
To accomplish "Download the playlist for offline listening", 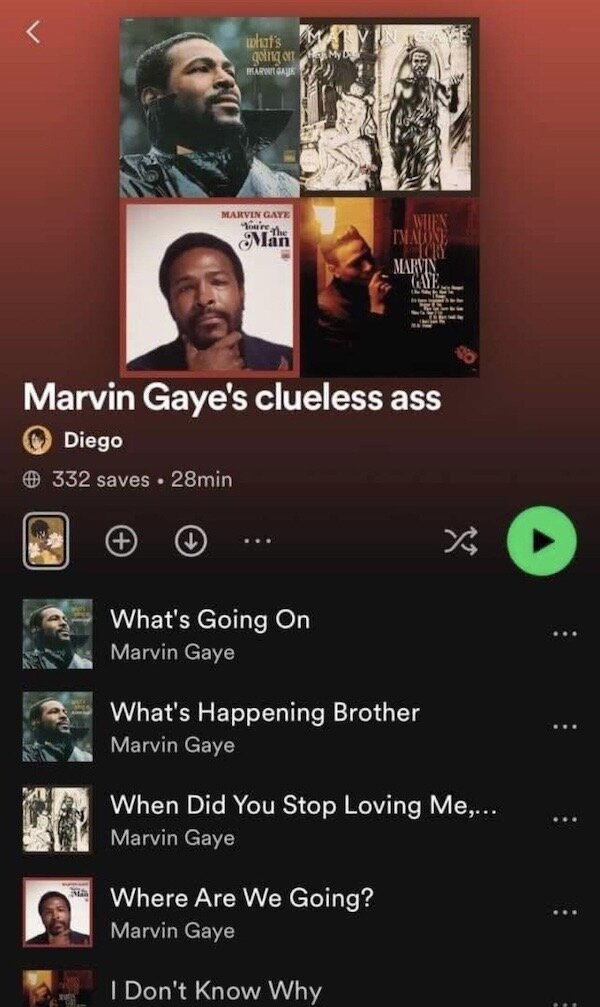I will pos(189,541).
